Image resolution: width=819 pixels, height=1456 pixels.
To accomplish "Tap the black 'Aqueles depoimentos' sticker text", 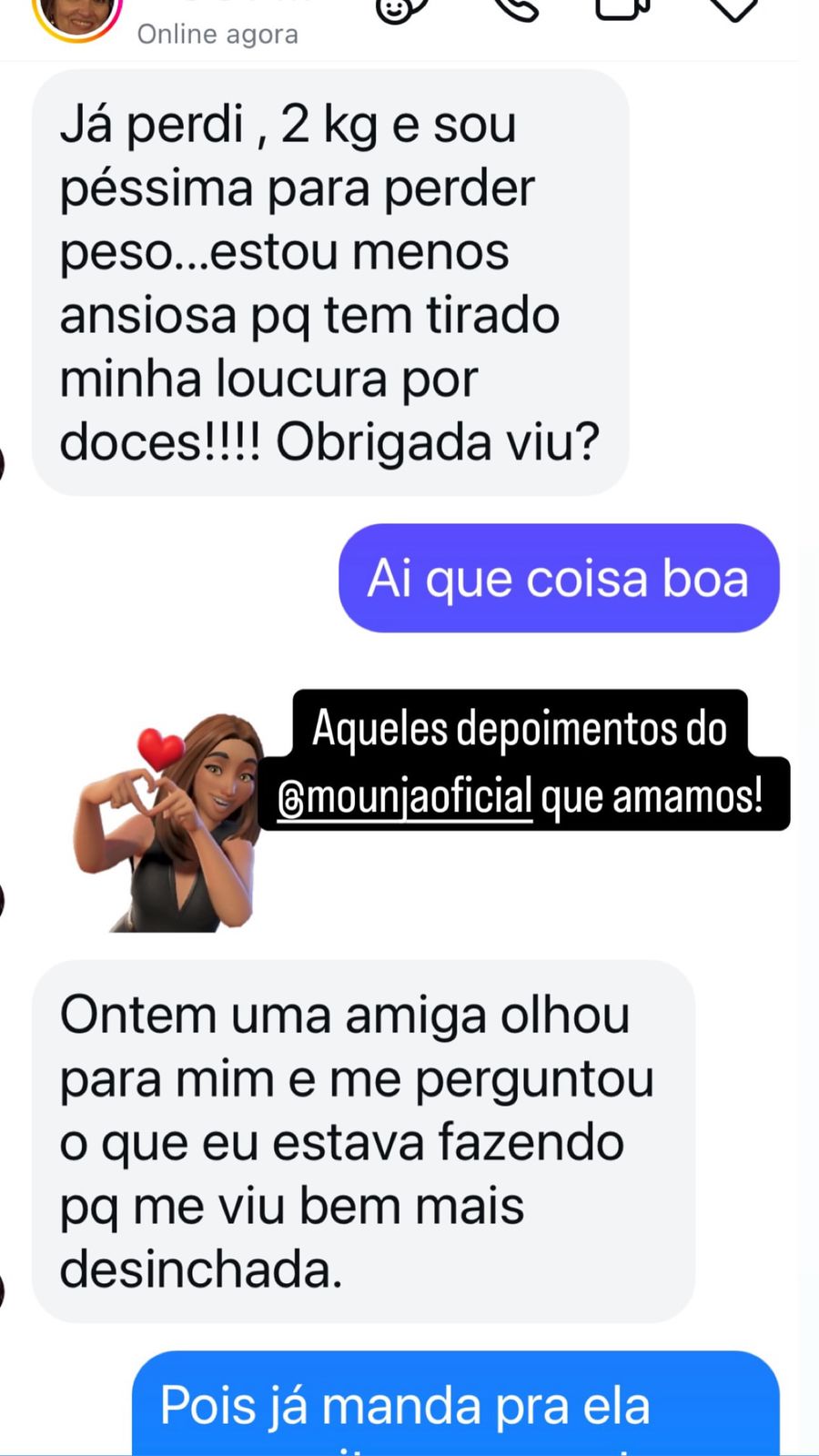I will 519,726.
